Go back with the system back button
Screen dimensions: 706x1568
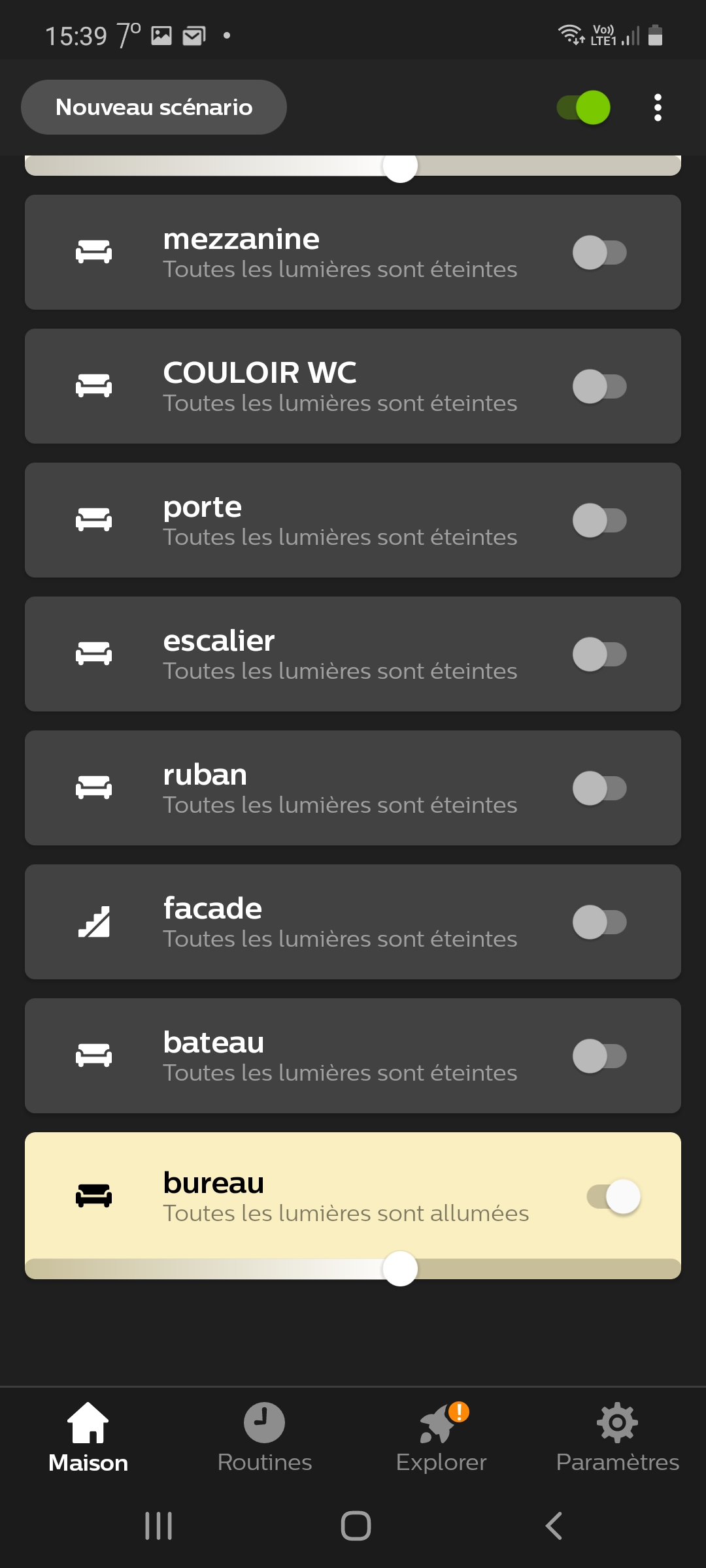point(554,1526)
